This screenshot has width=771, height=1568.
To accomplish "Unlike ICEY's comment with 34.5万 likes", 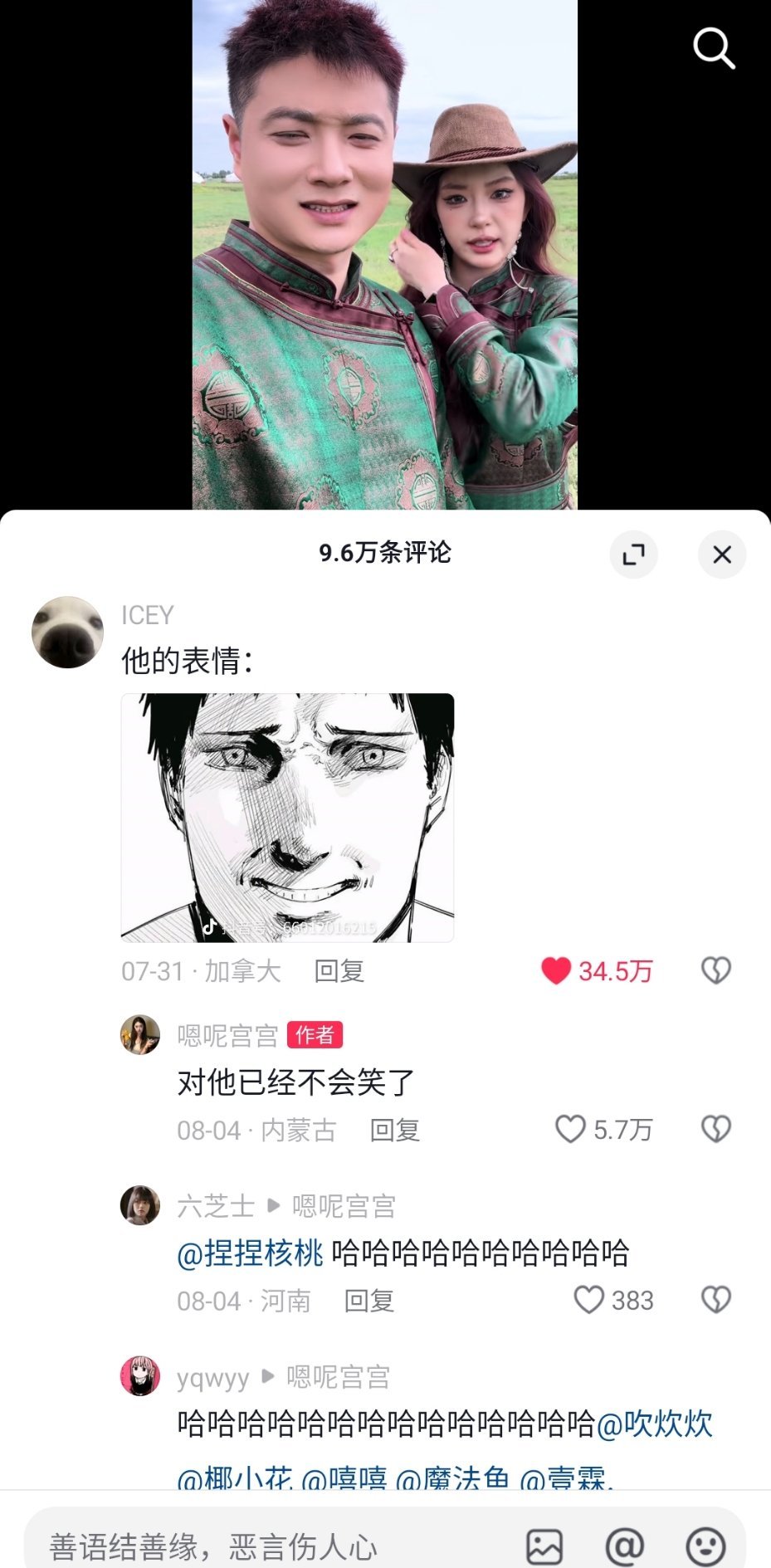I will [556, 970].
